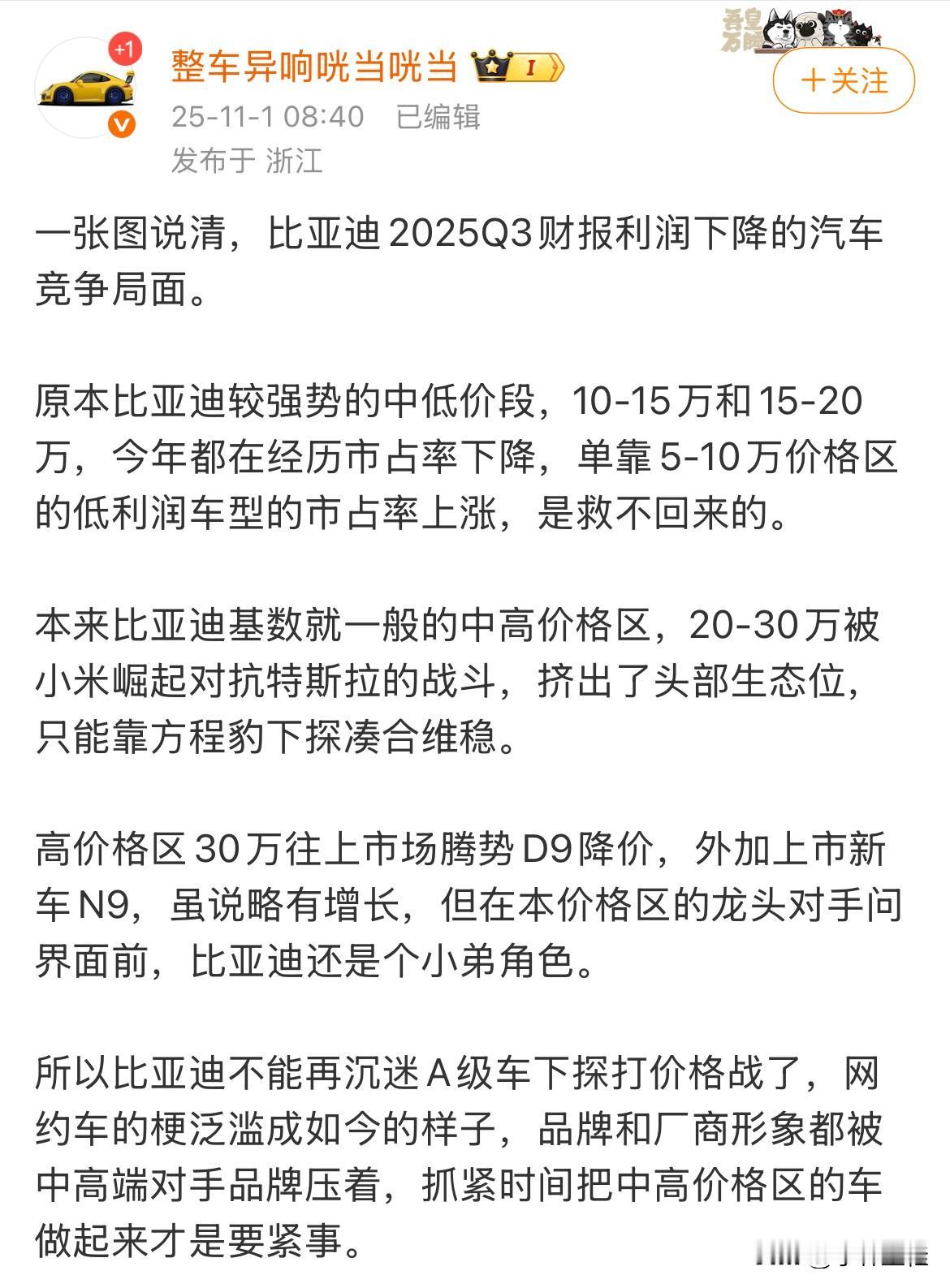Click the husky sticker in the top-right watermark

pyautogui.click(x=779, y=29)
